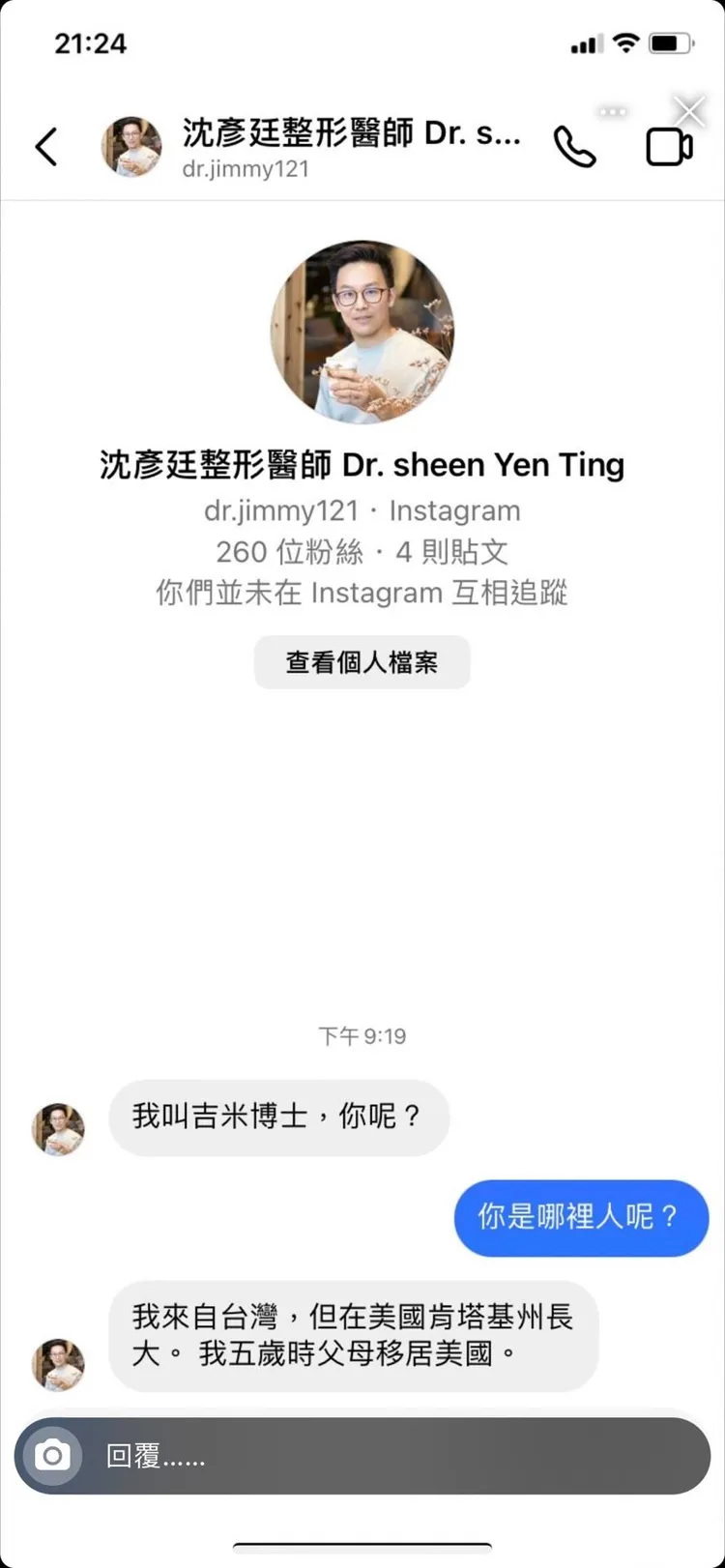
Task: Tap the small profile avatar in the header
Action: 130,147
